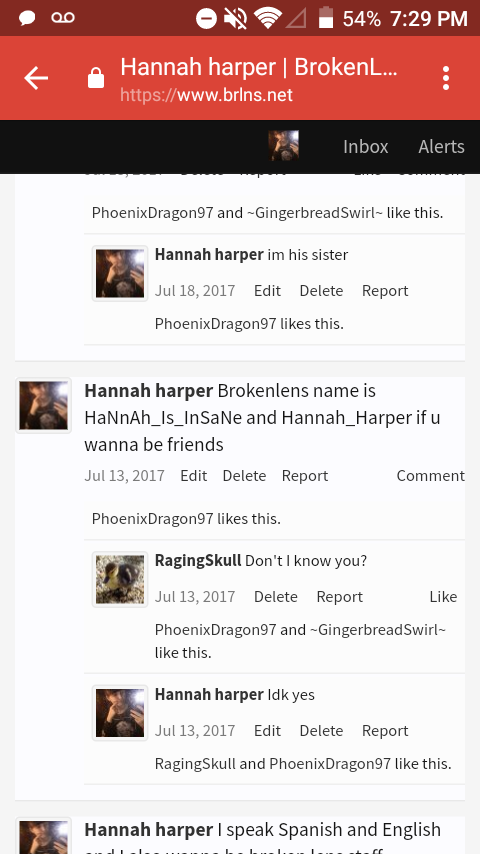
Task: Edit the "Idk yes" reply
Action: tap(267, 730)
